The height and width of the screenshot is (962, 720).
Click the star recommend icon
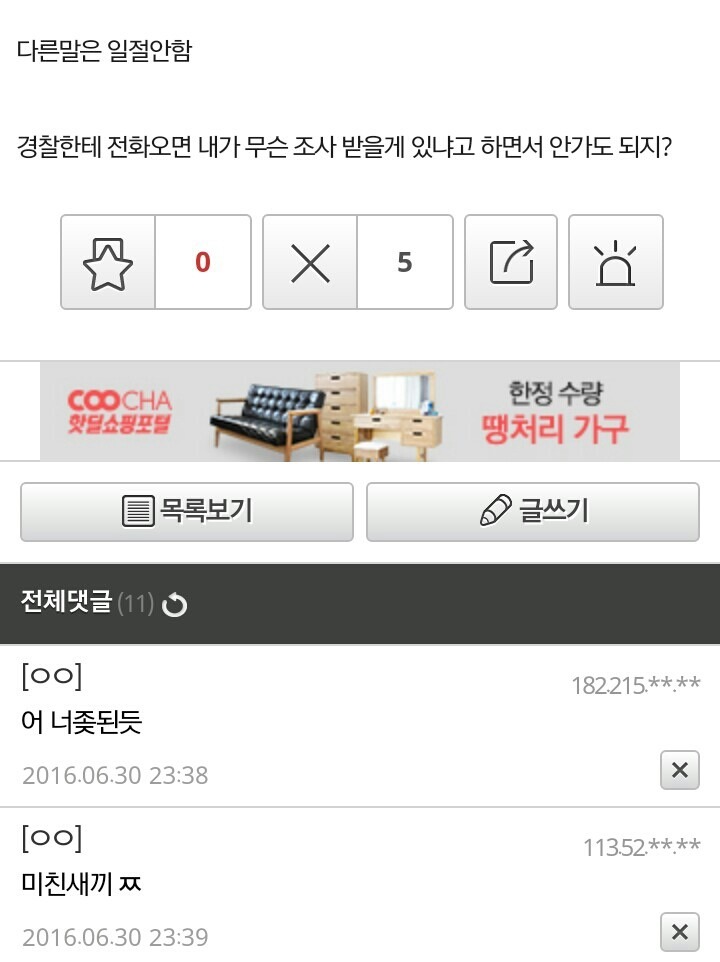click(x=107, y=262)
